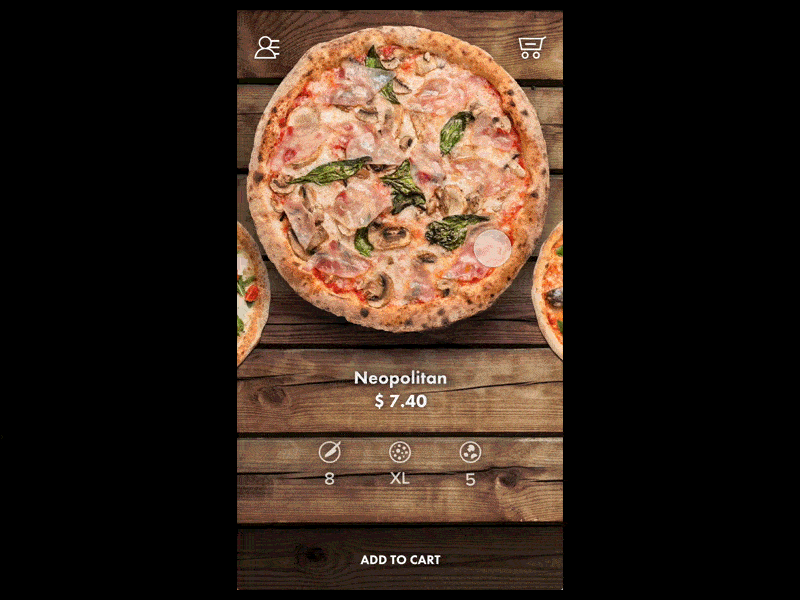Open the Neopolitan pizza image
The image size is (800, 600).
[x=398, y=180]
